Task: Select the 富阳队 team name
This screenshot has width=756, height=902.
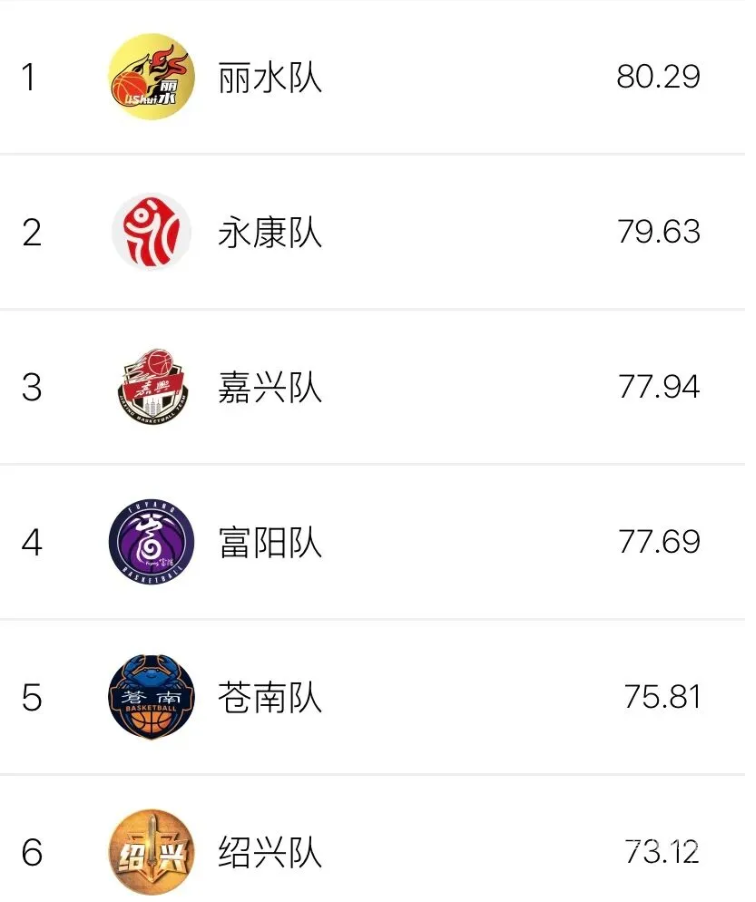Action: coord(268,543)
